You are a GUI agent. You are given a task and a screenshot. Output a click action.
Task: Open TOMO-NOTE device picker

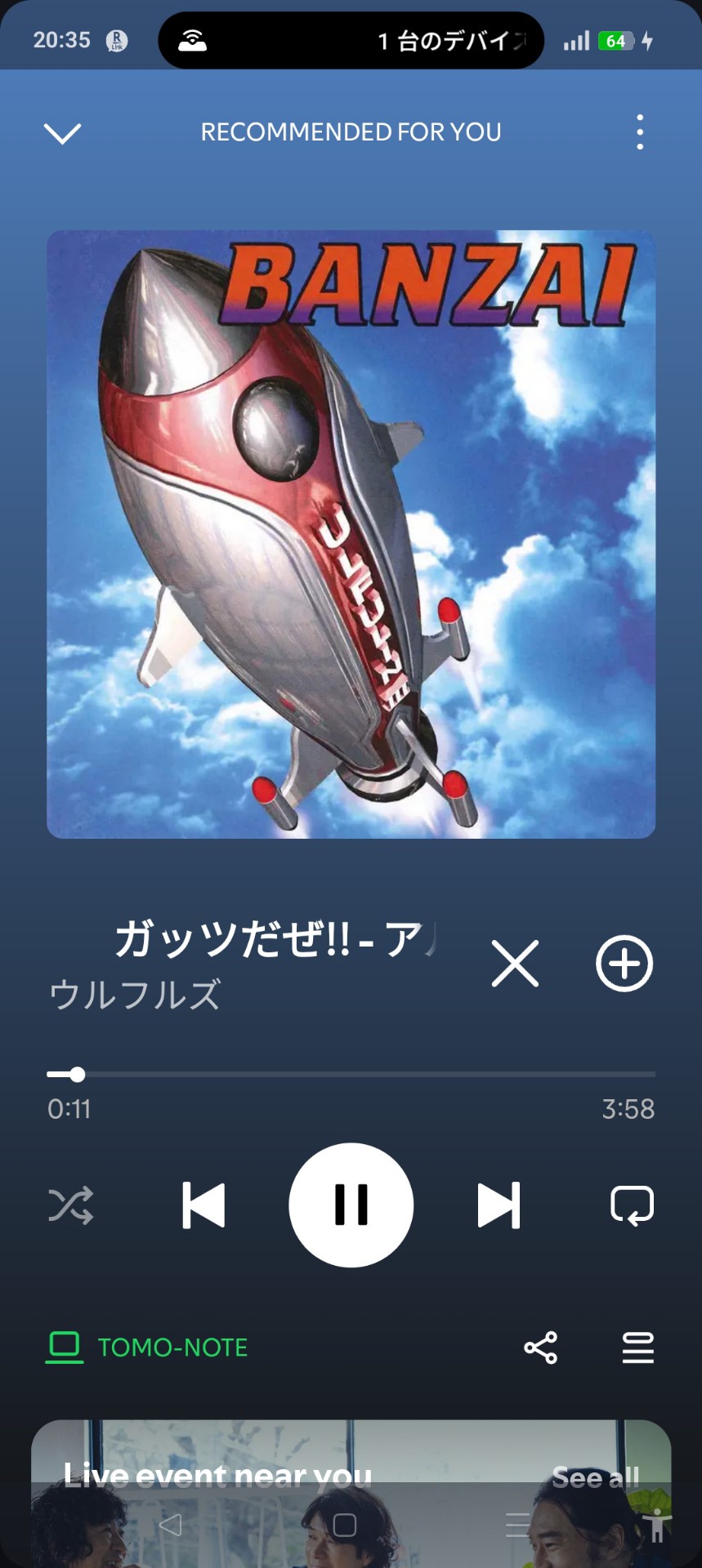click(149, 1347)
